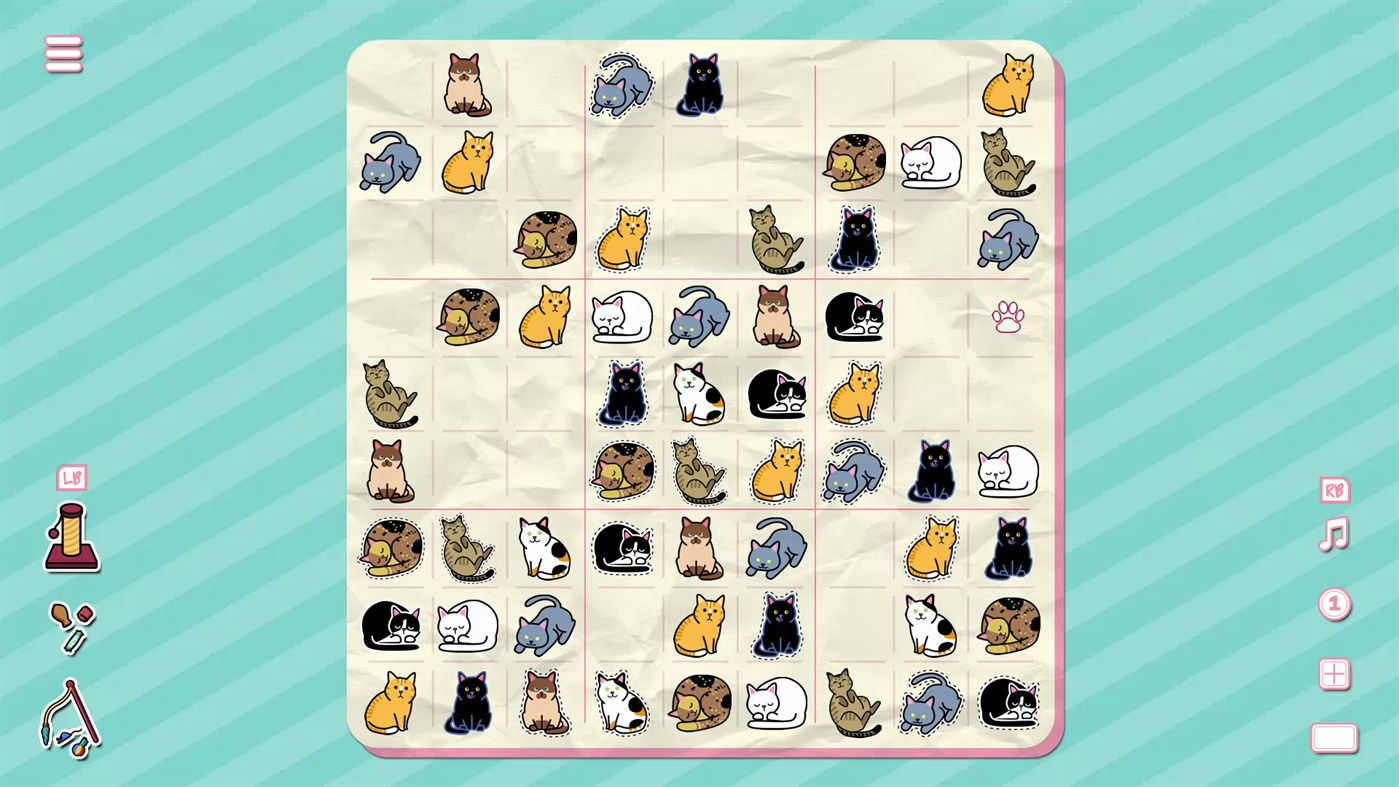Tap the plus square button

[x=1334, y=674]
